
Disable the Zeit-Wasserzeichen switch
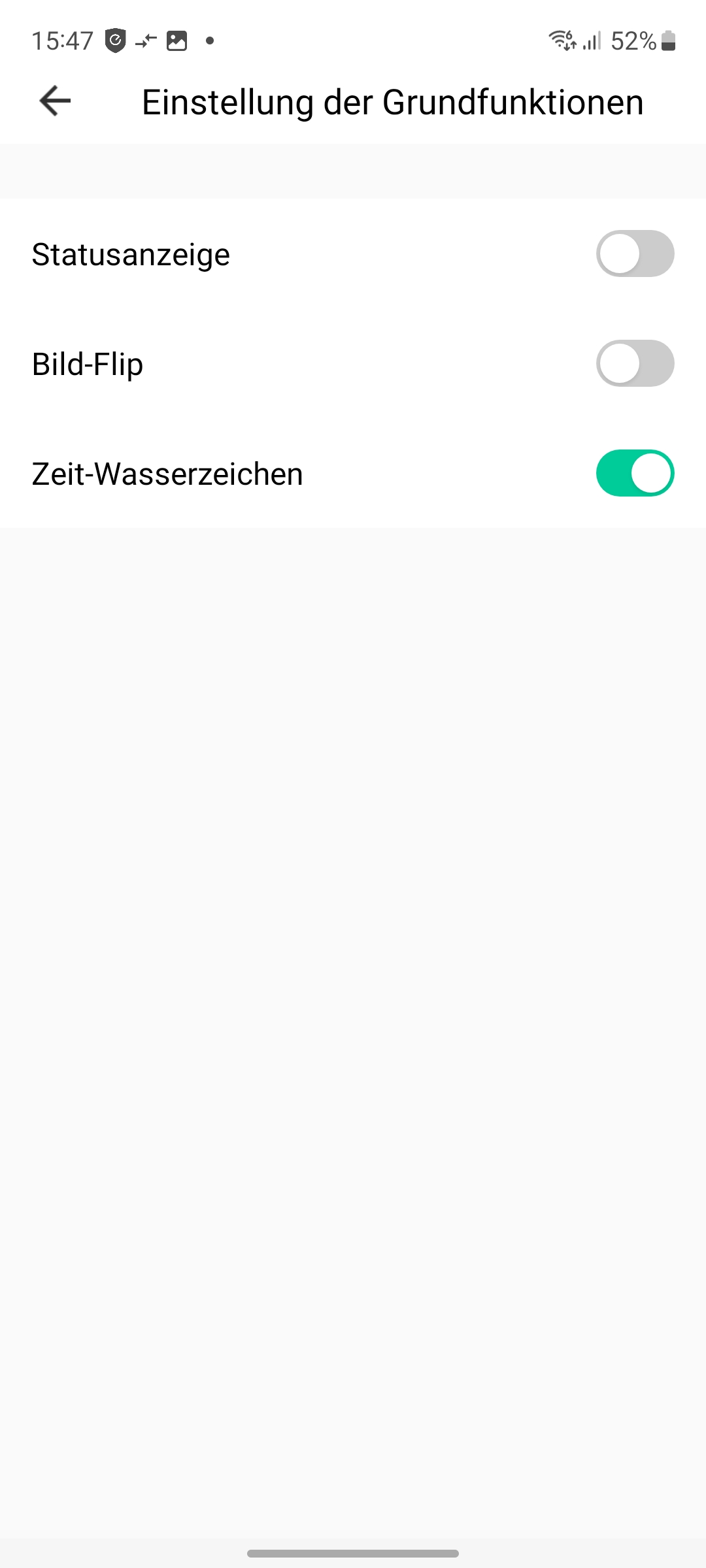coord(634,473)
